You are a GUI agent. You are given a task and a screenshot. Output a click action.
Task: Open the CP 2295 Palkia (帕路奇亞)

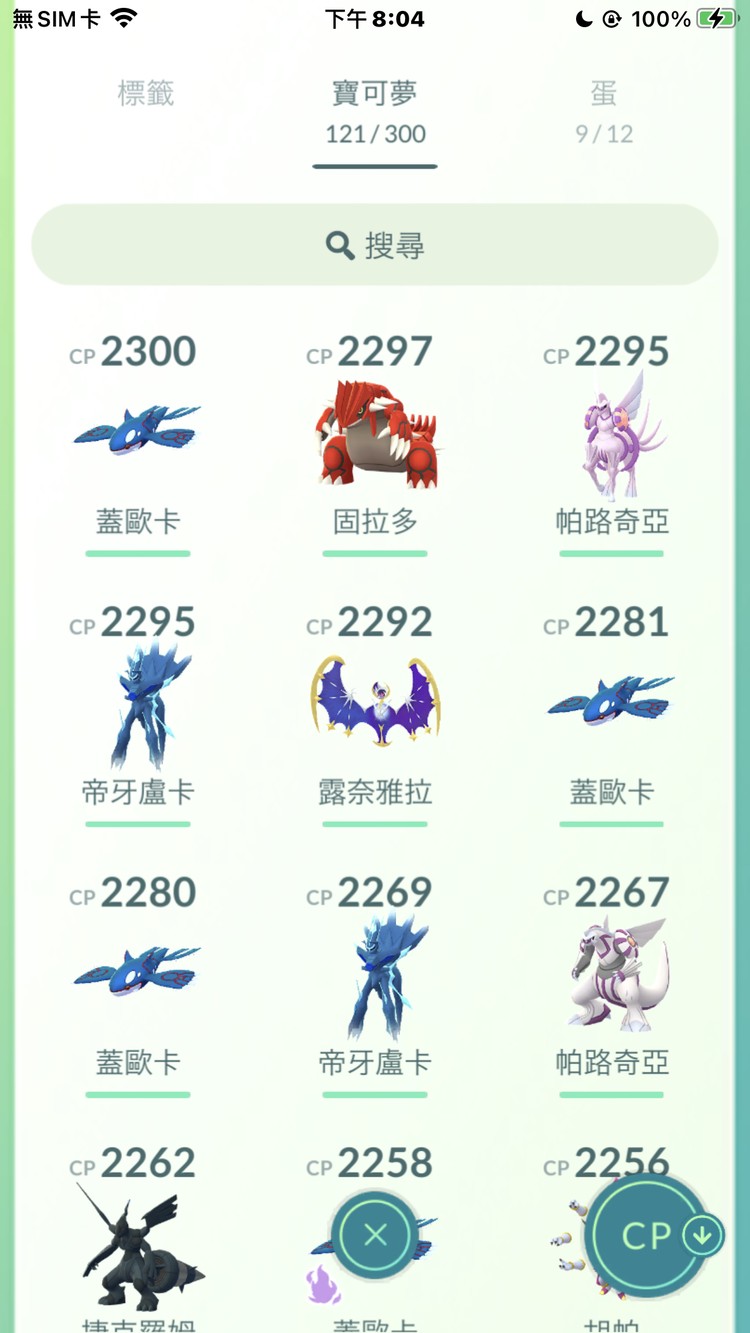coord(611,430)
